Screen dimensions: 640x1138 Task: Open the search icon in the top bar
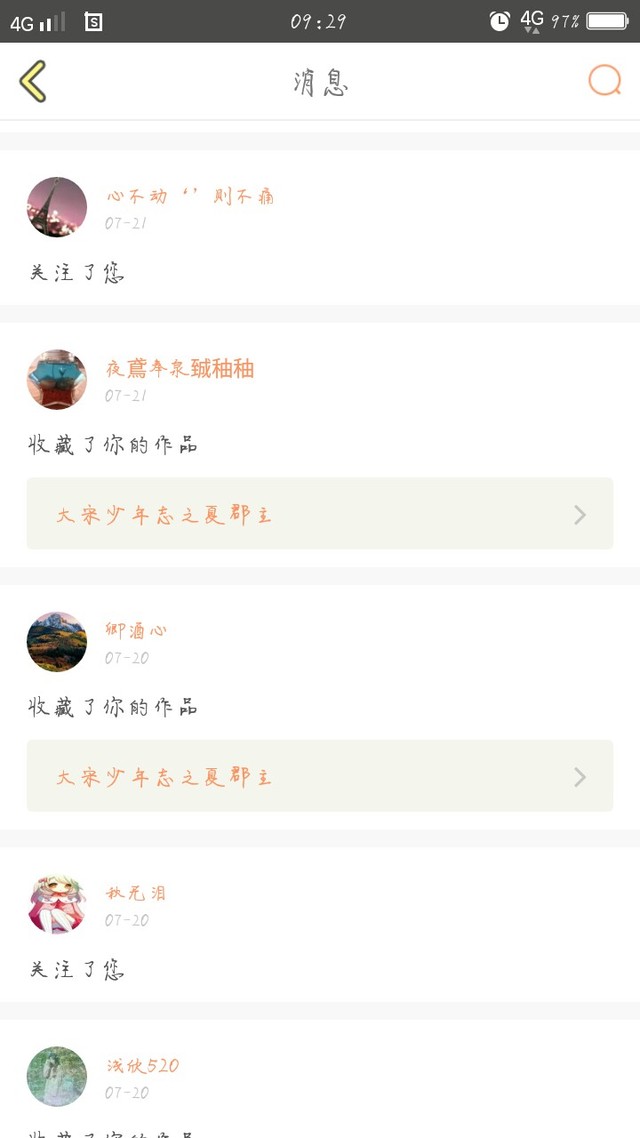coord(604,80)
